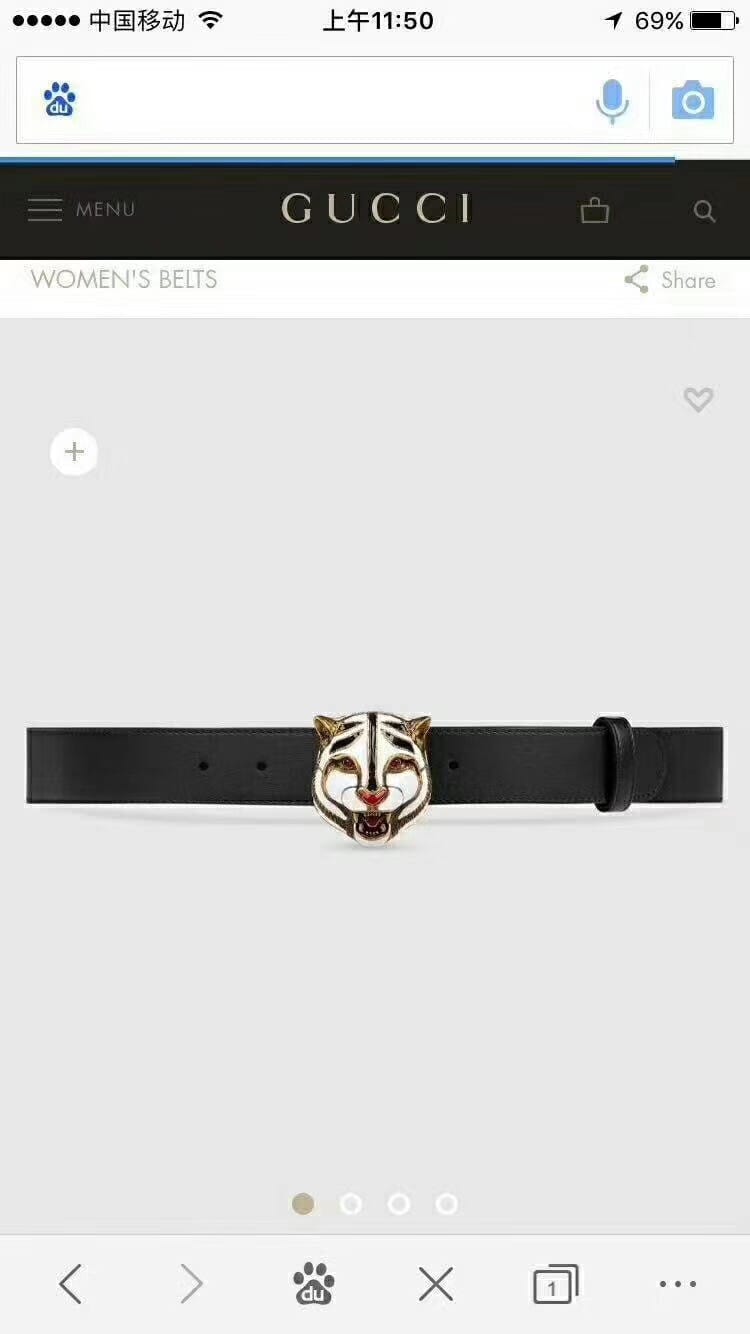The height and width of the screenshot is (1334, 750).
Task: Open the Baidu home paw button
Action: point(313,1284)
